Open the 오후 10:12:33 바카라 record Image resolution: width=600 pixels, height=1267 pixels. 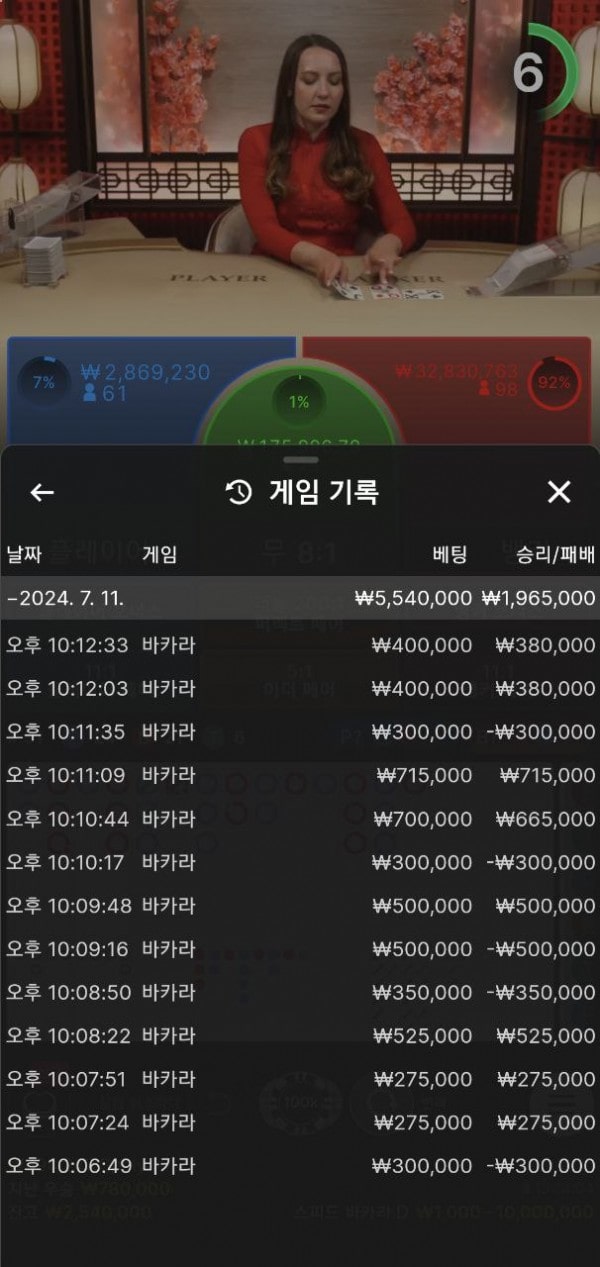click(300, 645)
